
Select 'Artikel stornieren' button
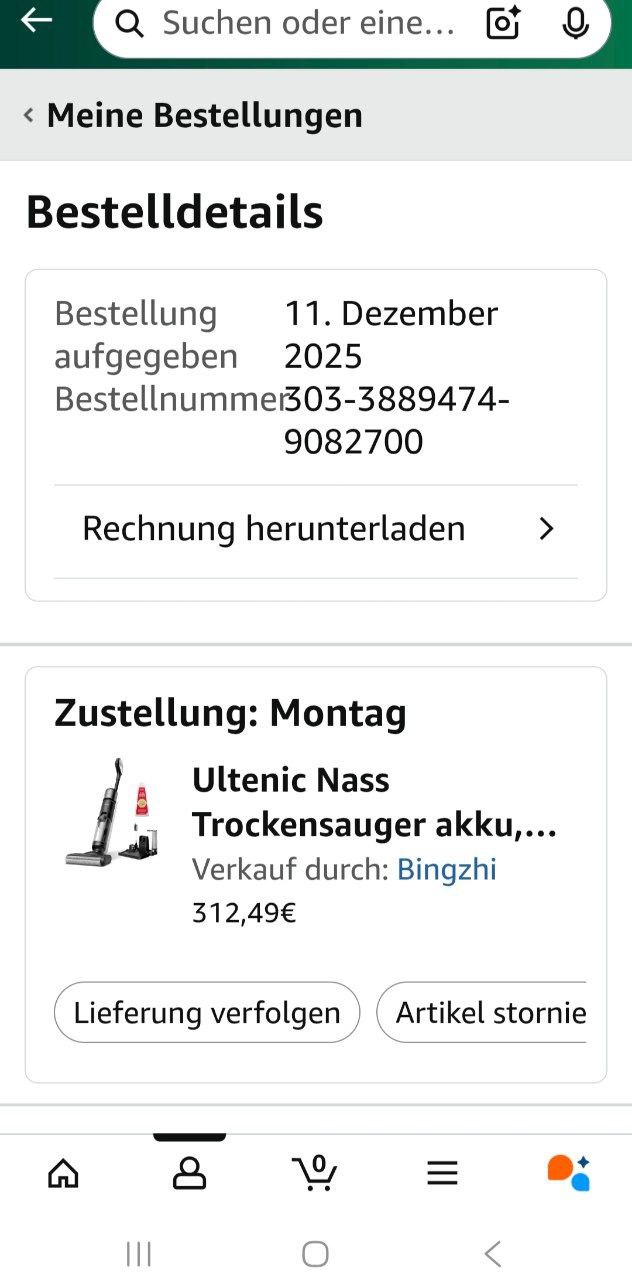tap(482, 1013)
